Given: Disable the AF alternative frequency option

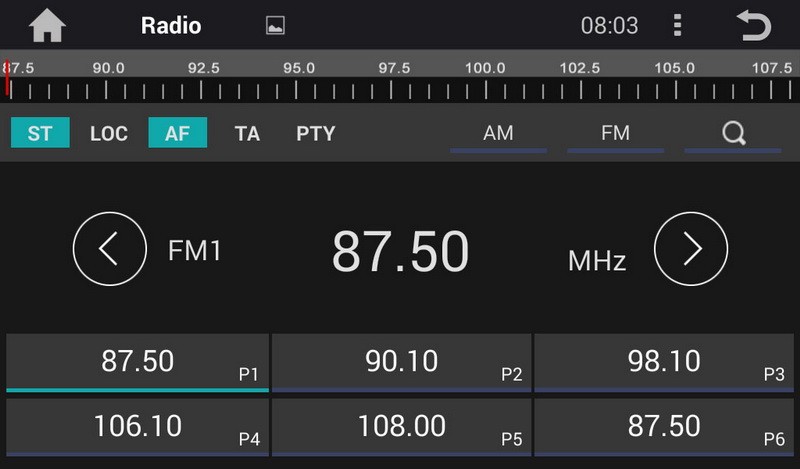Looking at the screenshot, I should [x=177, y=133].
